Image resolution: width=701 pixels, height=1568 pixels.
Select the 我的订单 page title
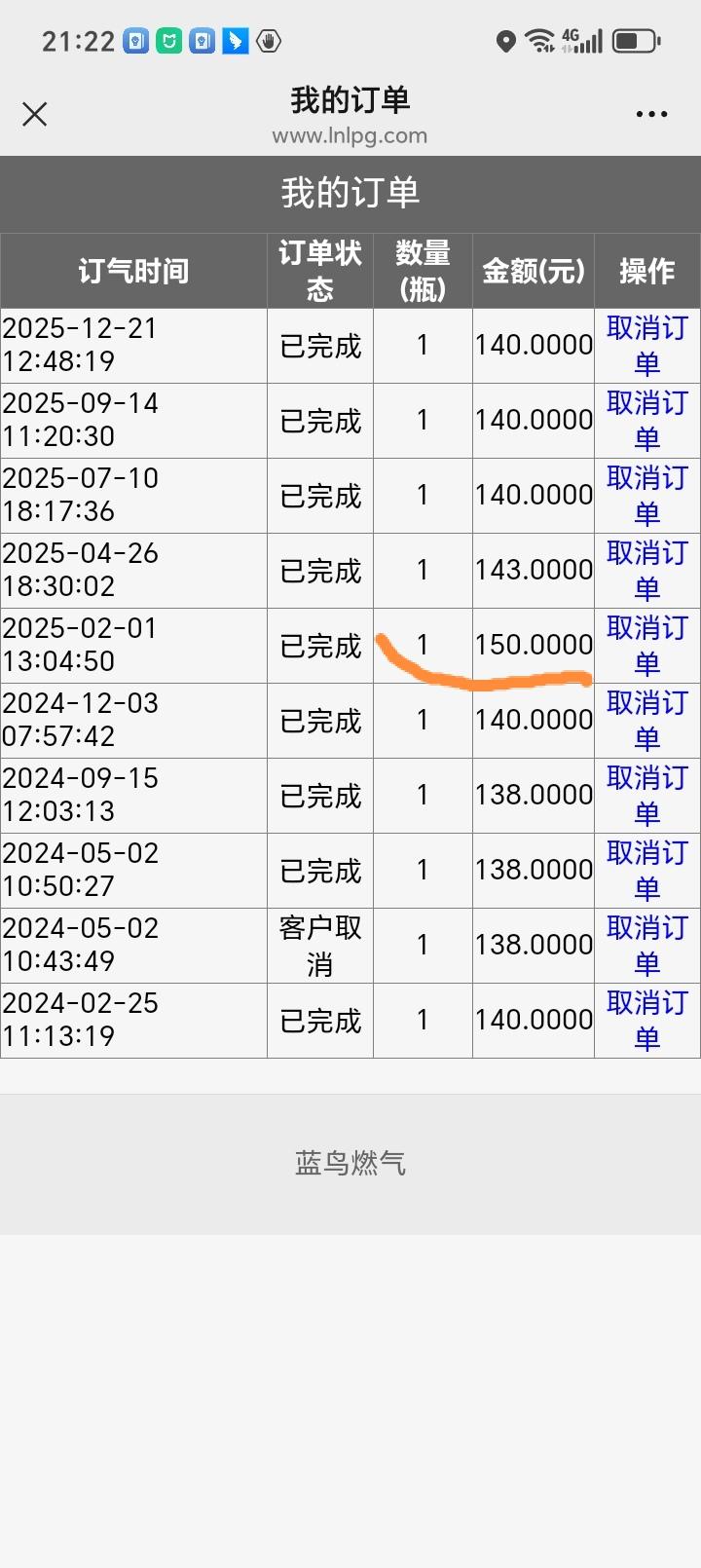pyautogui.click(x=350, y=100)
